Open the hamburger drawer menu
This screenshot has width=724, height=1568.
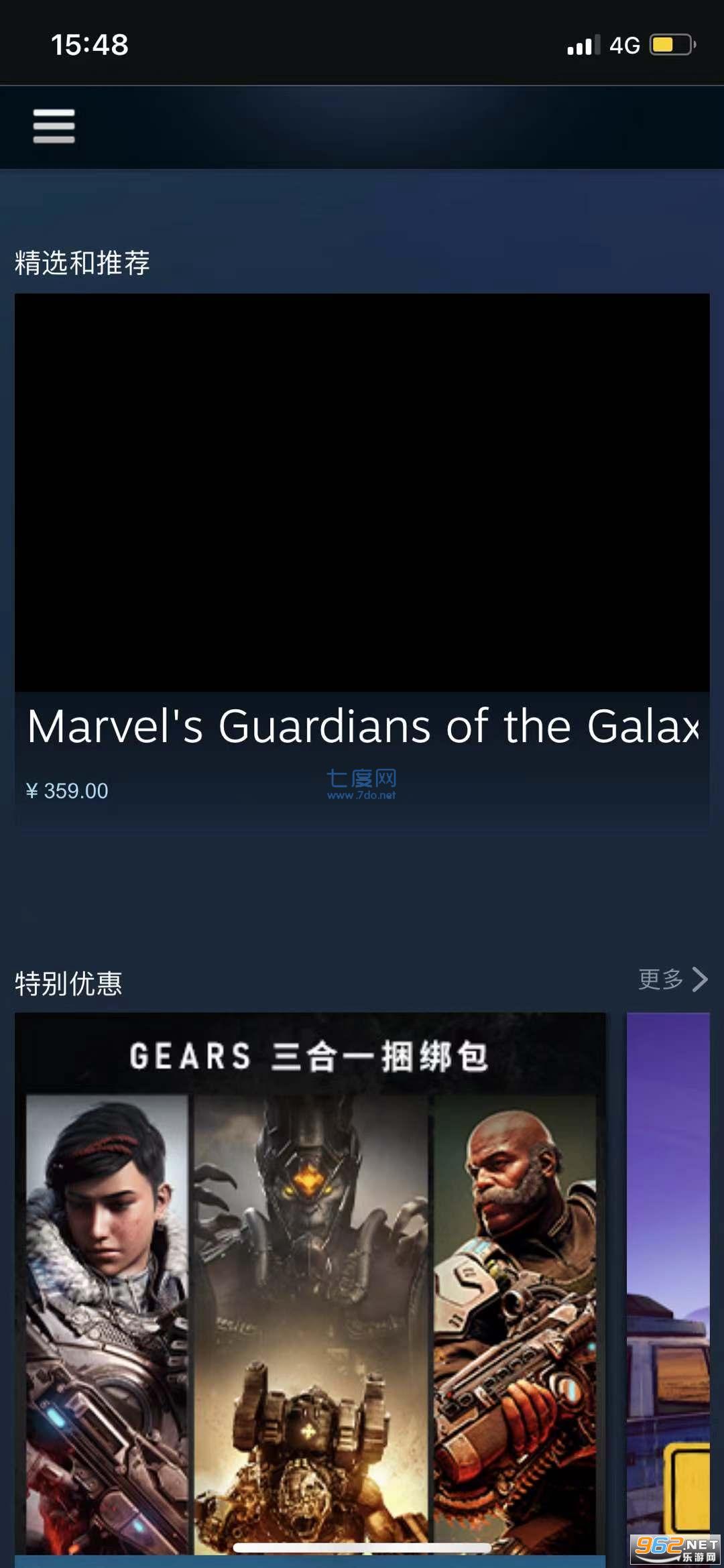[x=54, y=126]
